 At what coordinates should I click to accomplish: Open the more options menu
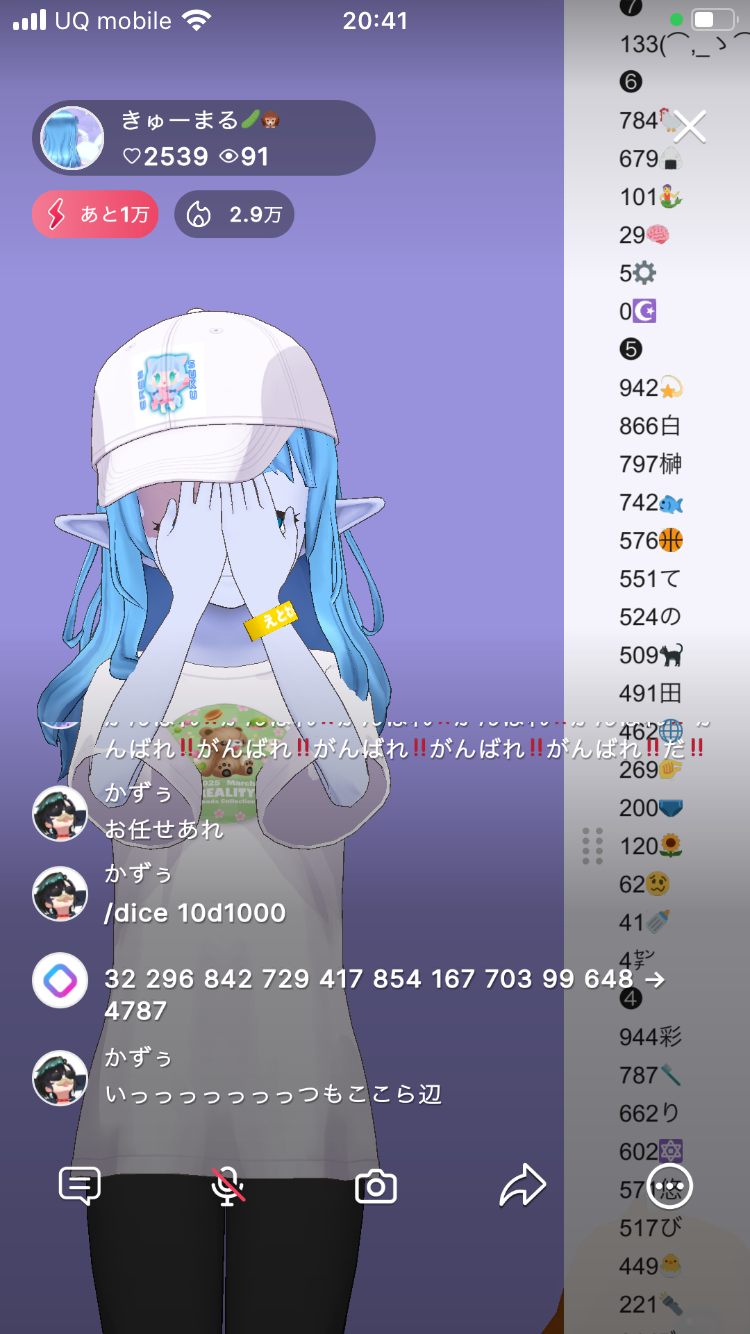(670, 1186)
